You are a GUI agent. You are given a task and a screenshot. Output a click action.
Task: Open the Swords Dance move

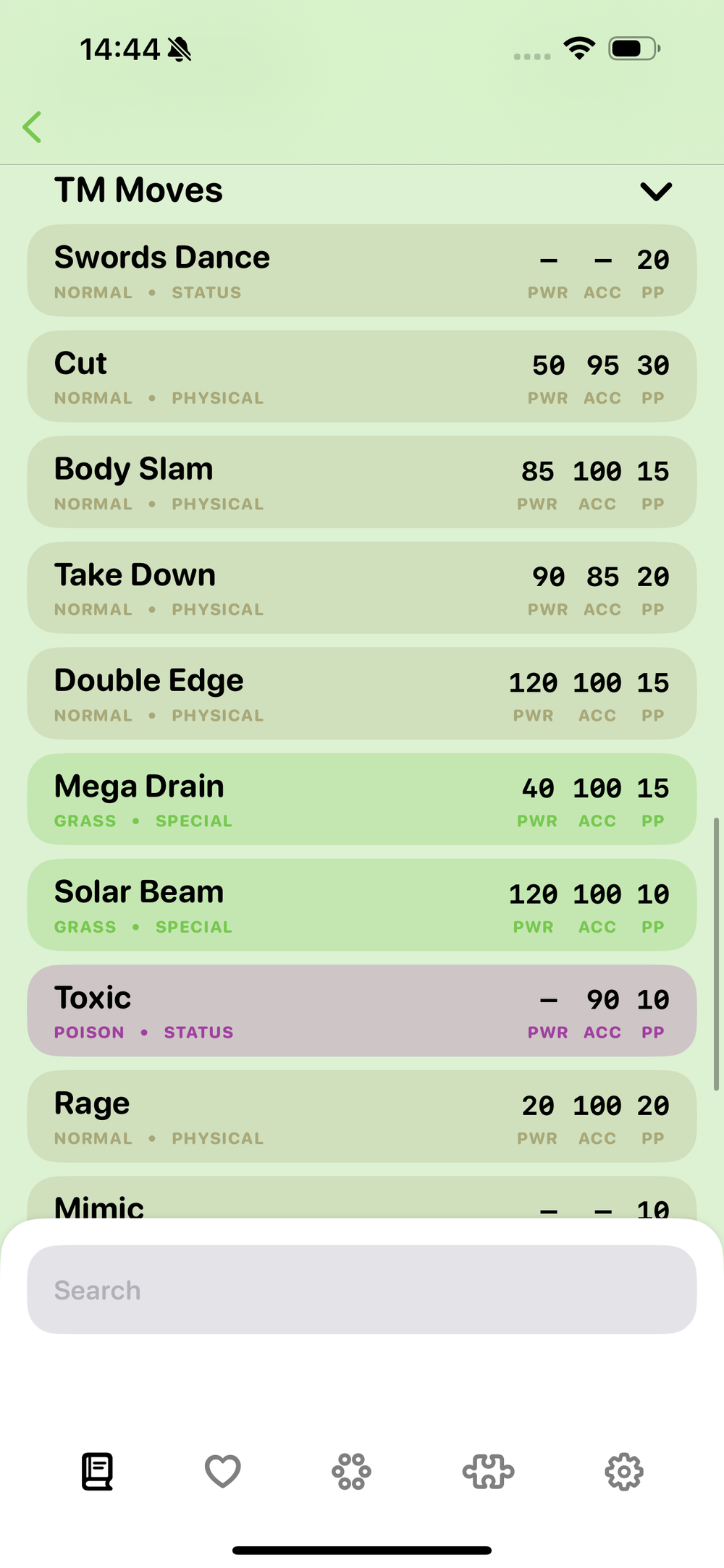point(362,271)
